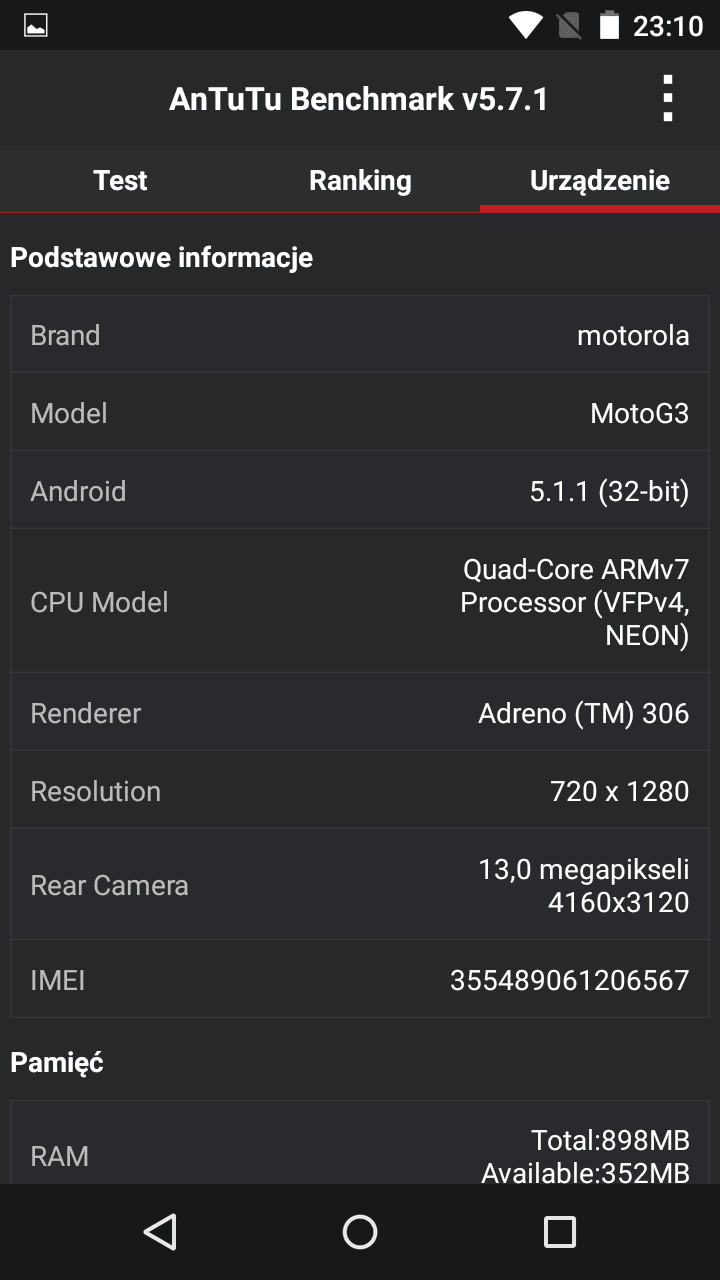Select the Urządzenie tab
Image resolution: width=720 pixels, height=1280 pixels.
click(600, 180)
